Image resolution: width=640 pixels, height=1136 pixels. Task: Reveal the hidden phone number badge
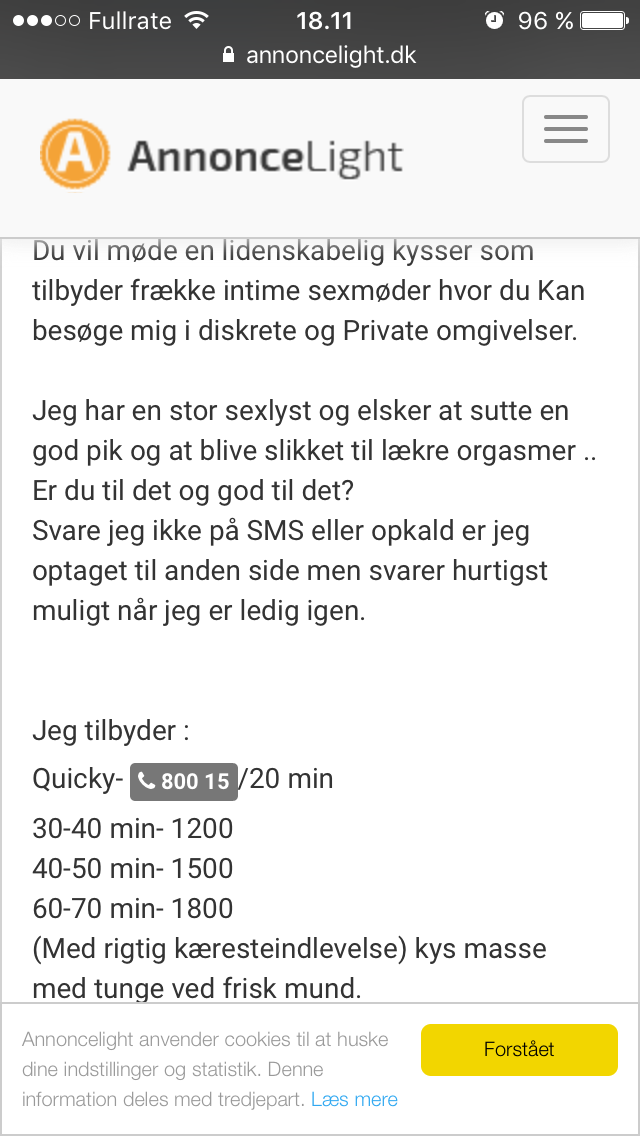pyautogui.click(x=184, y=782)
